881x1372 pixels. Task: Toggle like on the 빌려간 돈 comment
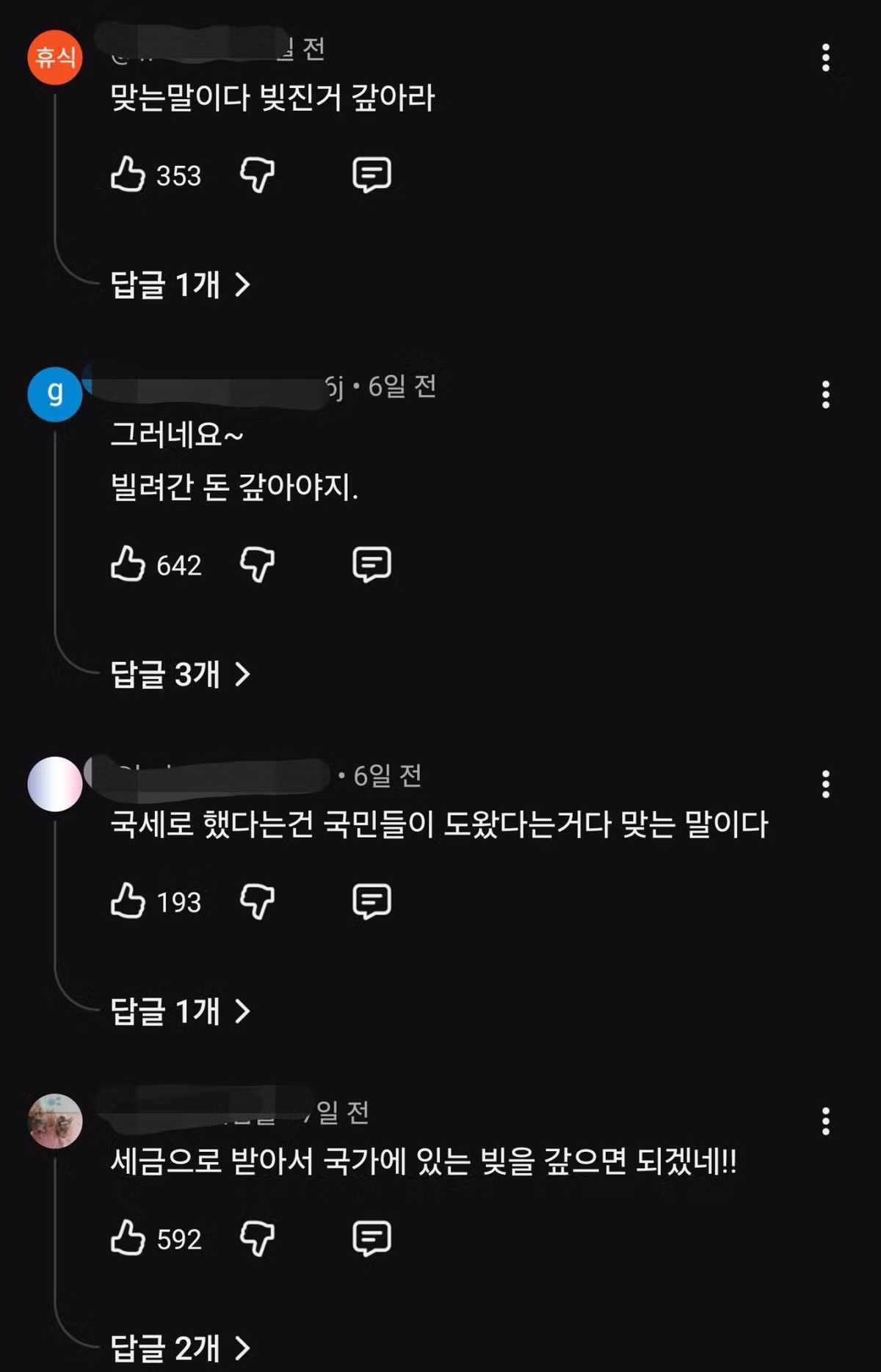coord(131,564)
